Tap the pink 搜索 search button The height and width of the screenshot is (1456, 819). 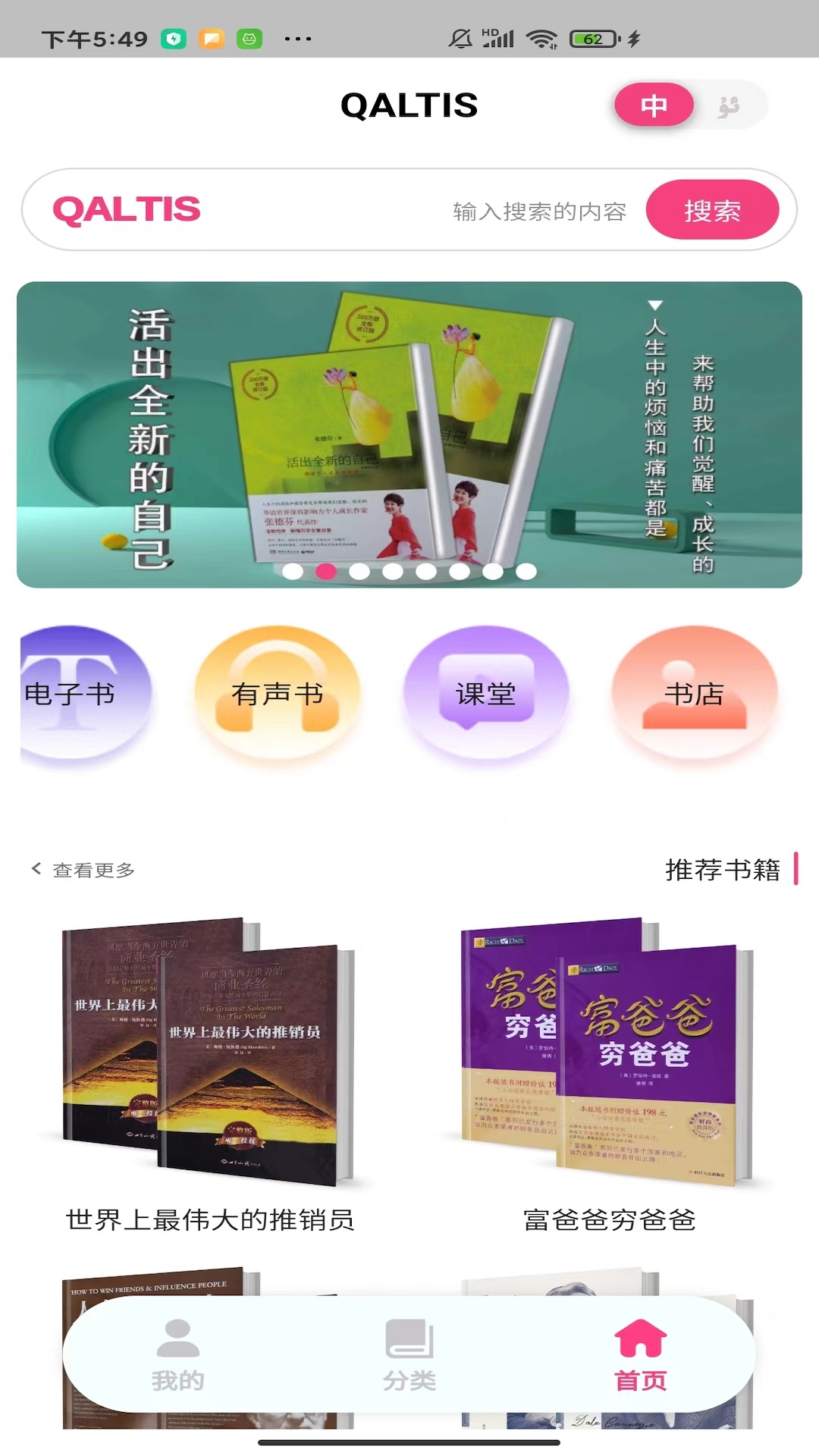712,210
